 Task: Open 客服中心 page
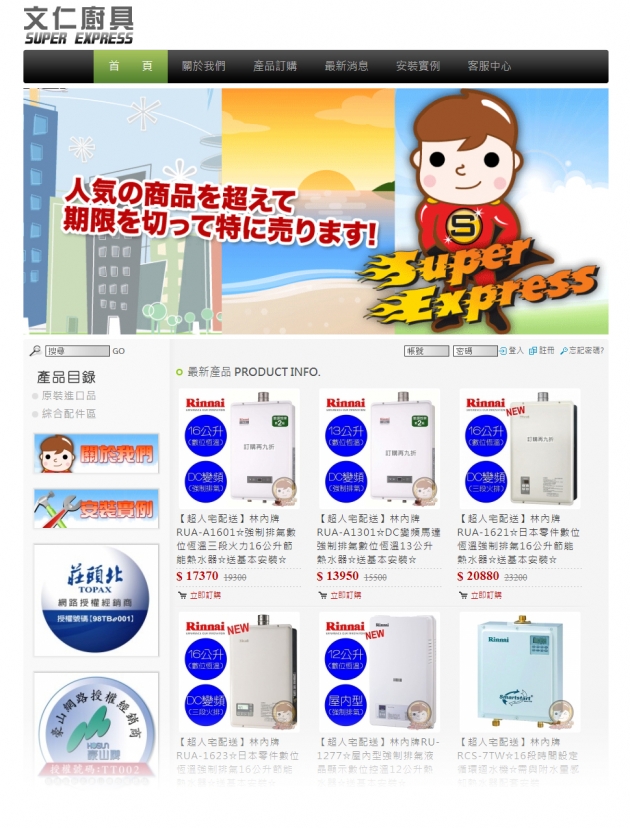(489, 66)
